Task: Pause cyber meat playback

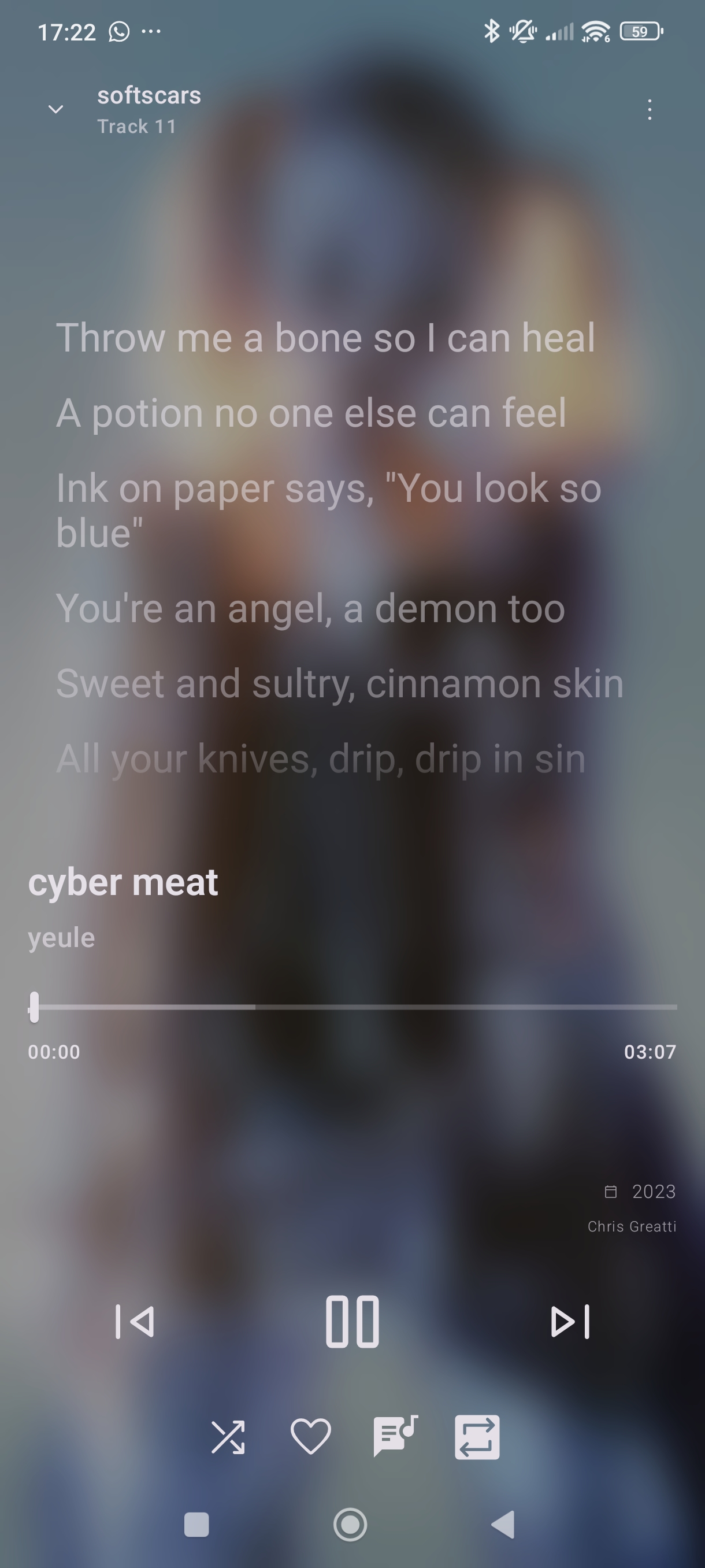Action: pos(352,1322)
